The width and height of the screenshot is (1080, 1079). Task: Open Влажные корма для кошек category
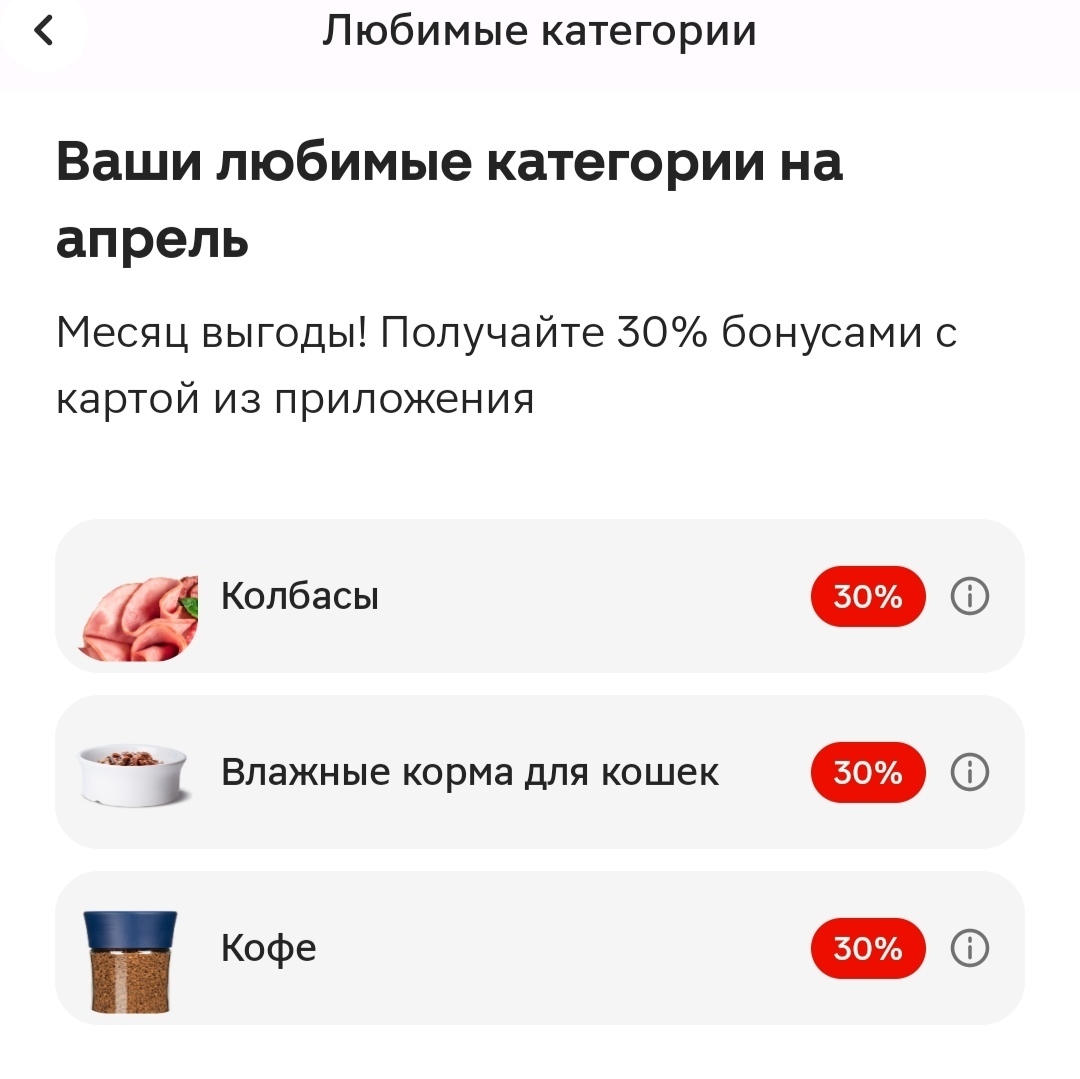(470, 772)
